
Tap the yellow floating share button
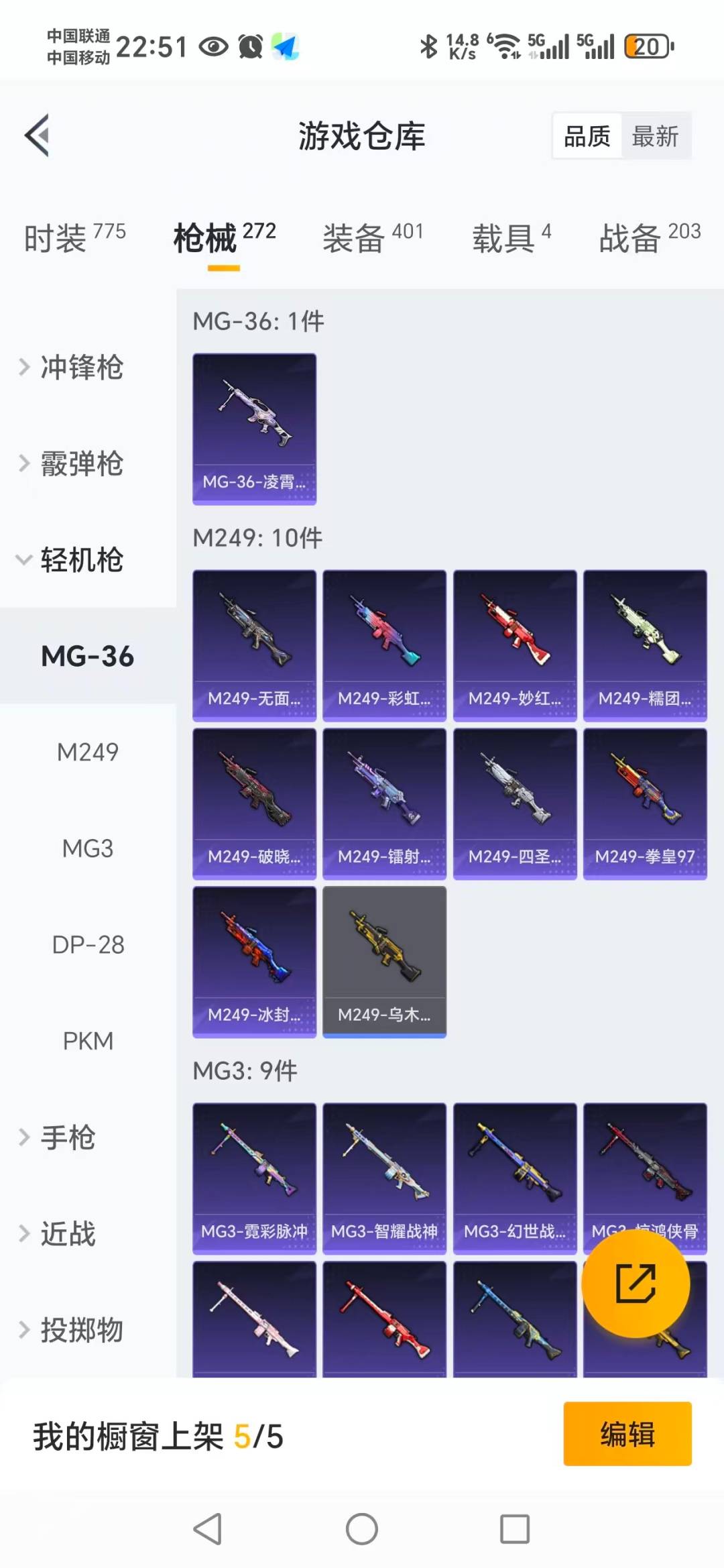point(635,1283)
